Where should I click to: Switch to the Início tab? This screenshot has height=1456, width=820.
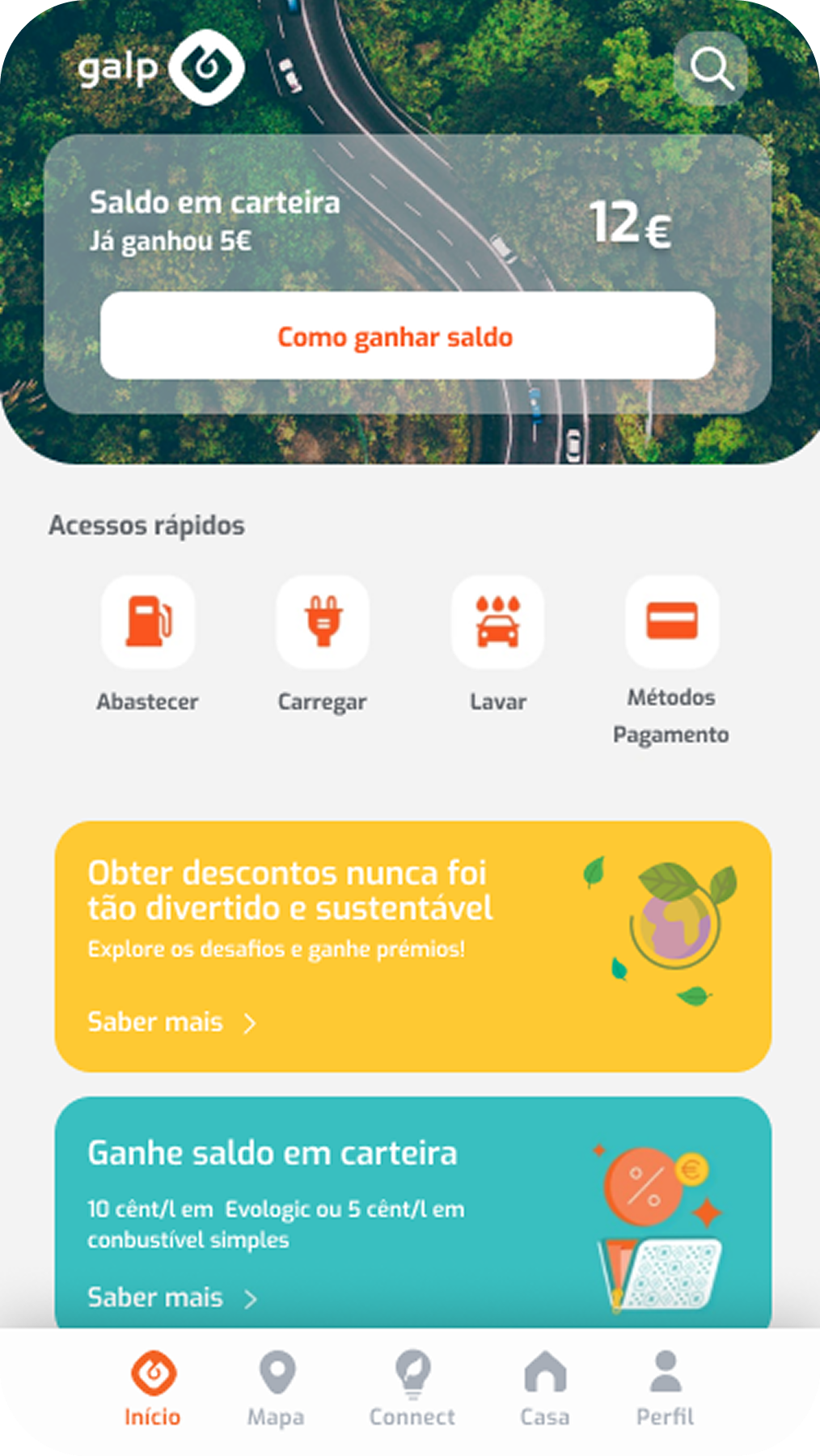tap(153, 1388)
